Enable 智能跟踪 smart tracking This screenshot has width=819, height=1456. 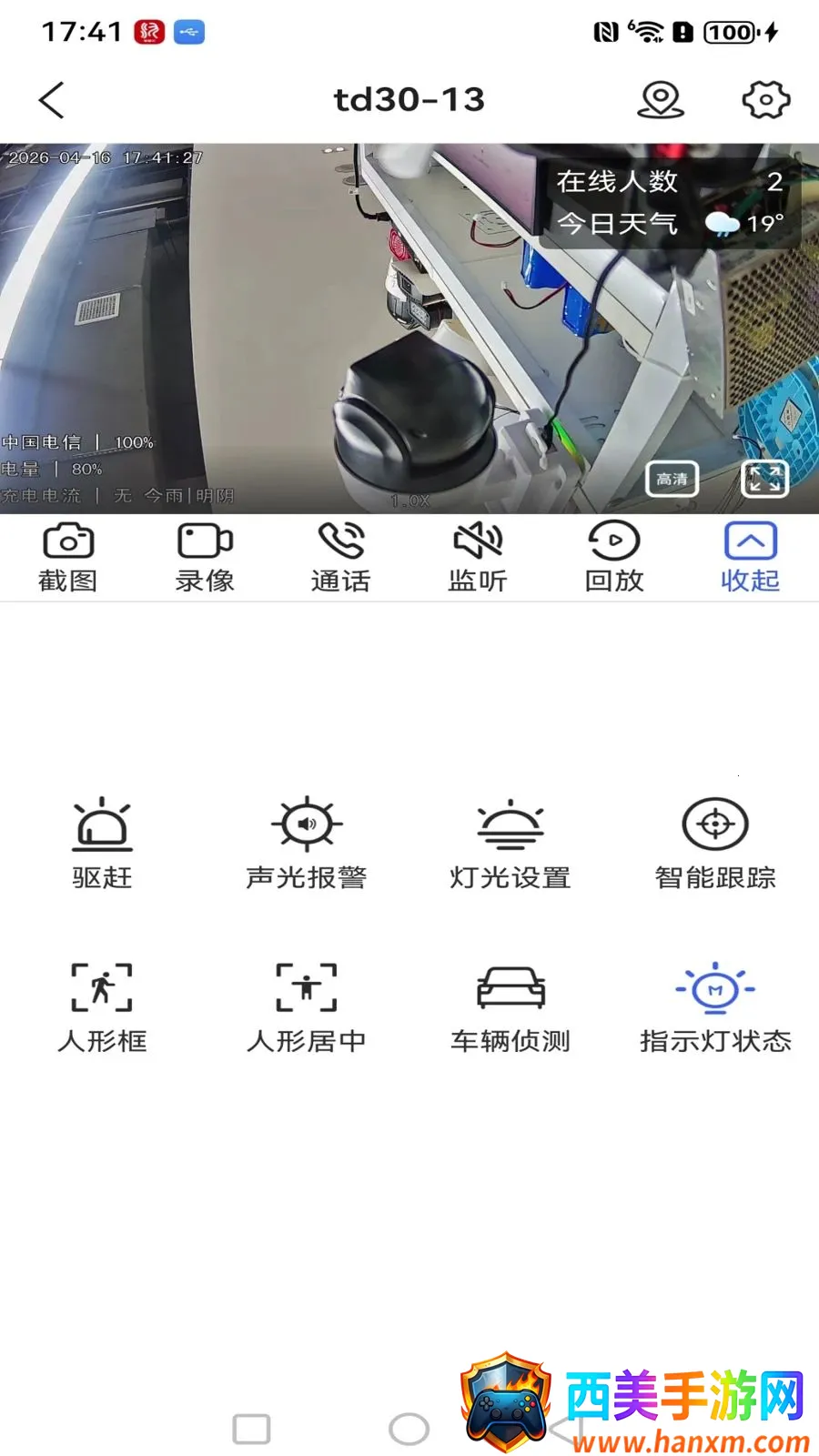[715, 844]
